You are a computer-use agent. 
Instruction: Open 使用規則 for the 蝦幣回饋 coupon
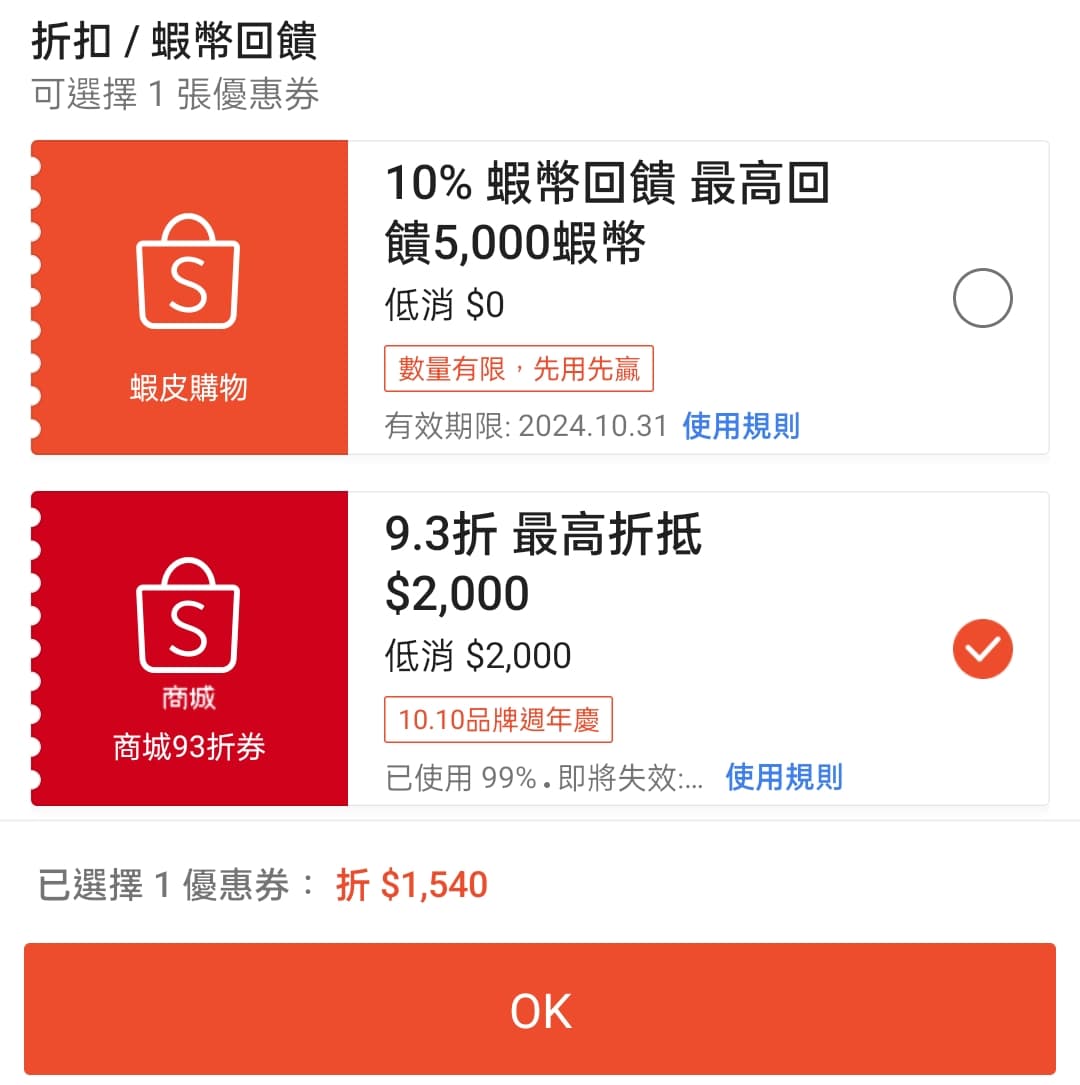(x=740, y=426)
